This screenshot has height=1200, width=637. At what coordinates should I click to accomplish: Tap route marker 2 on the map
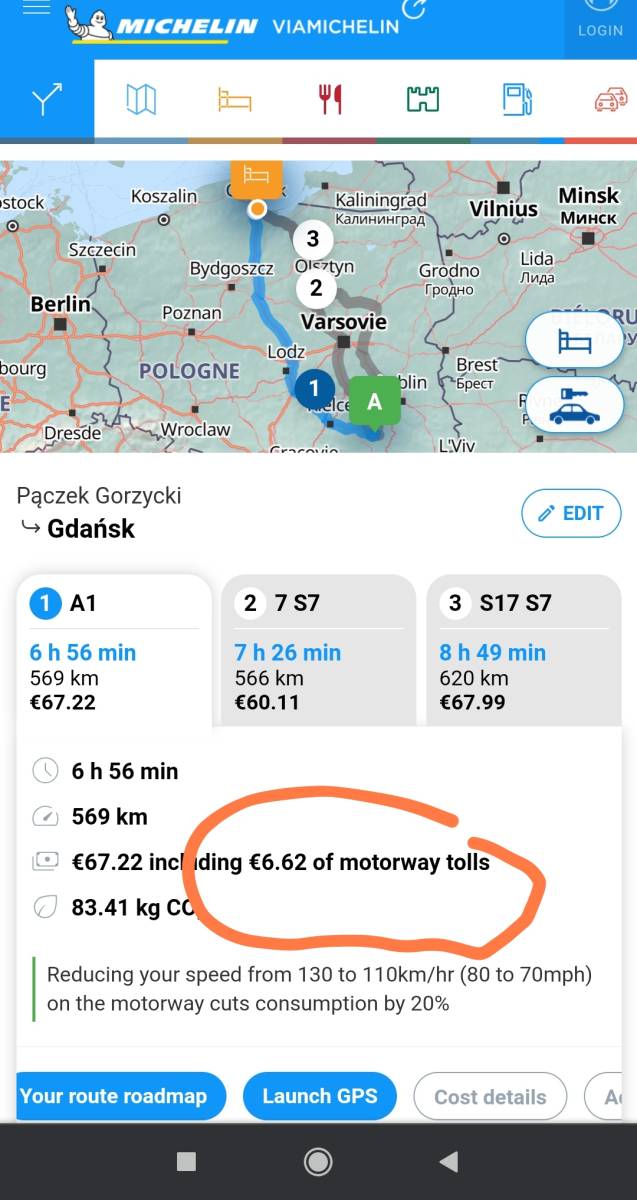pos(316,288)
